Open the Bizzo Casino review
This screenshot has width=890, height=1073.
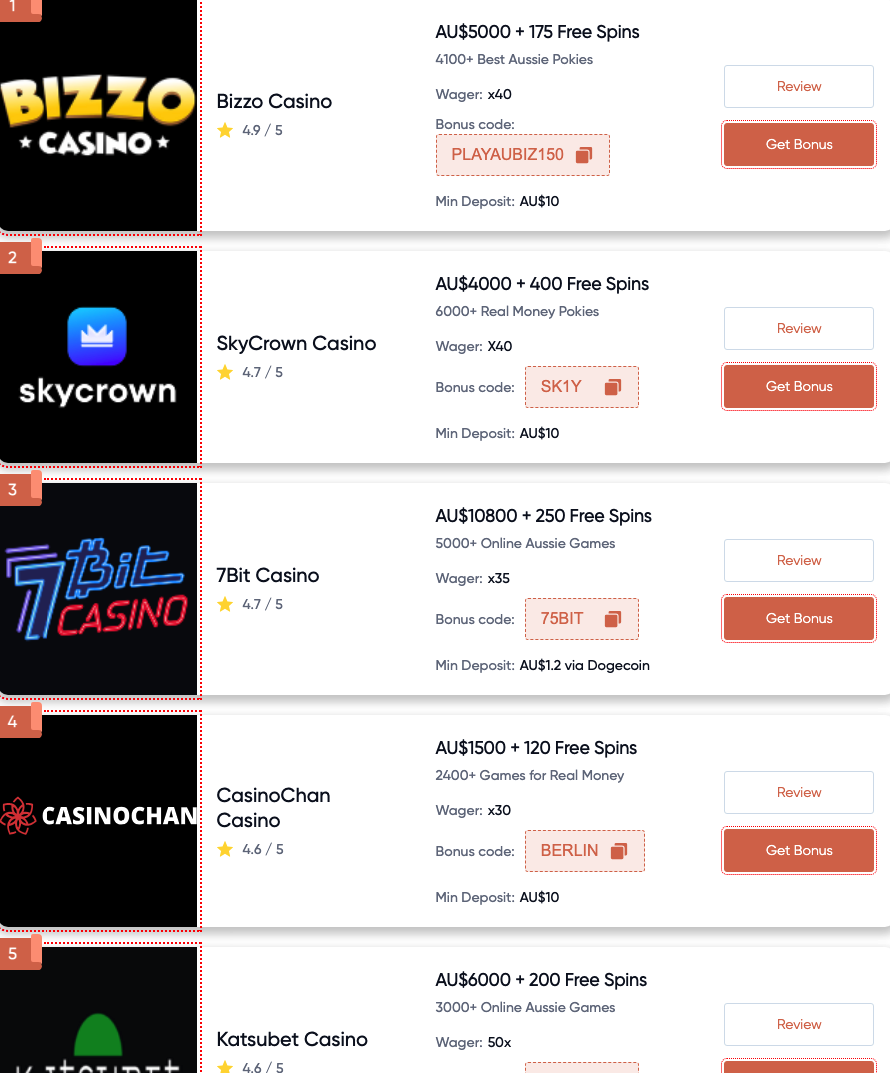[x=798, y=87]
